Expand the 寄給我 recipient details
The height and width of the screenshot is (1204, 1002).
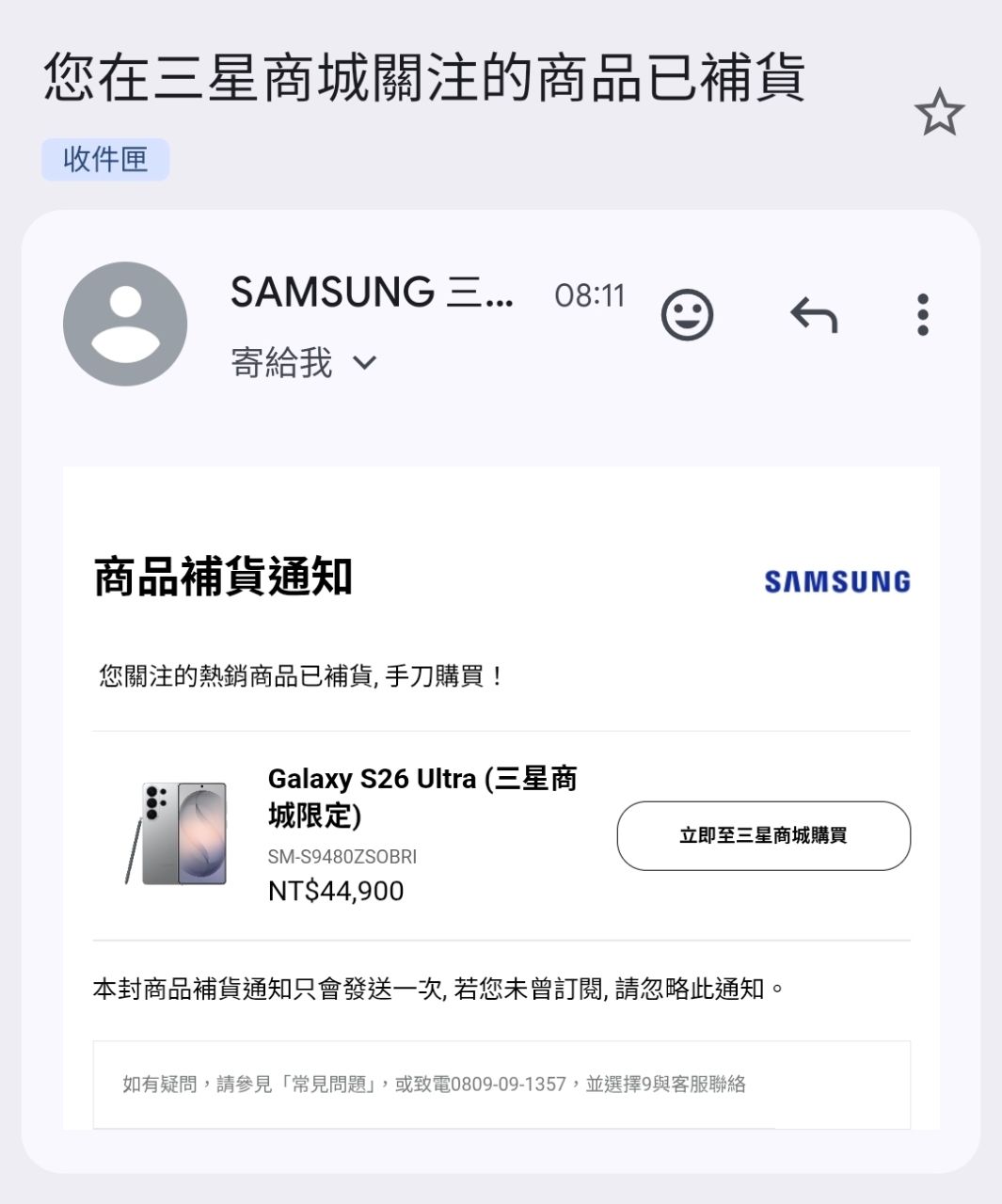364,363
